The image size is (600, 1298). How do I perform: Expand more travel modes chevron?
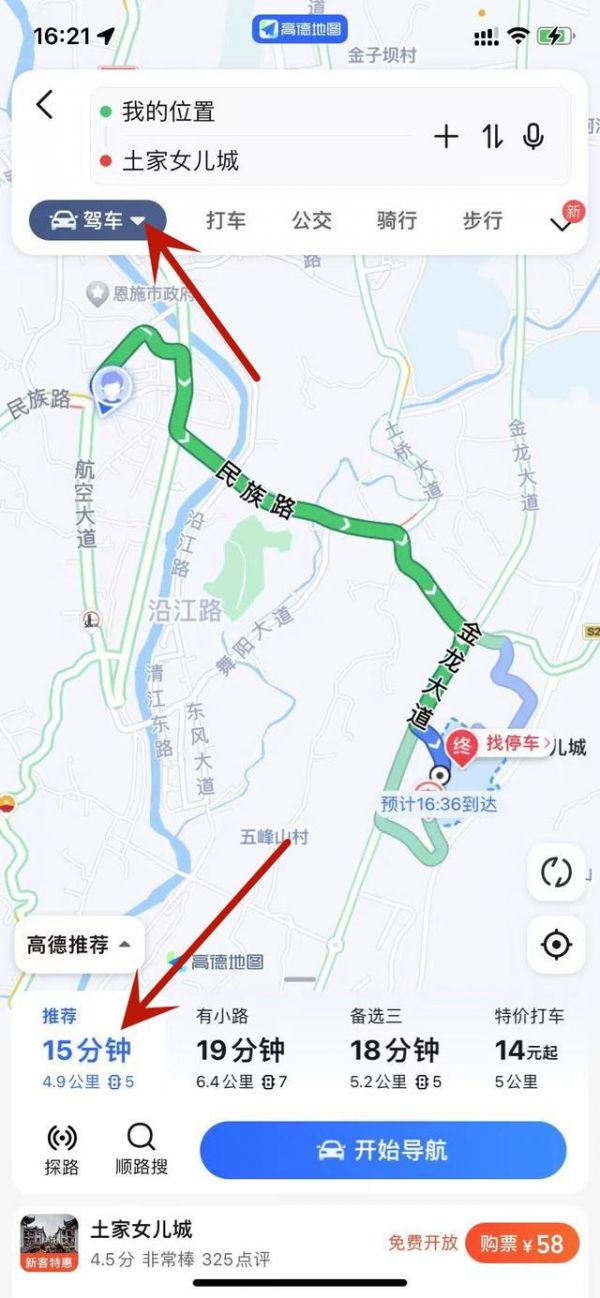click(x=561, y=224)
